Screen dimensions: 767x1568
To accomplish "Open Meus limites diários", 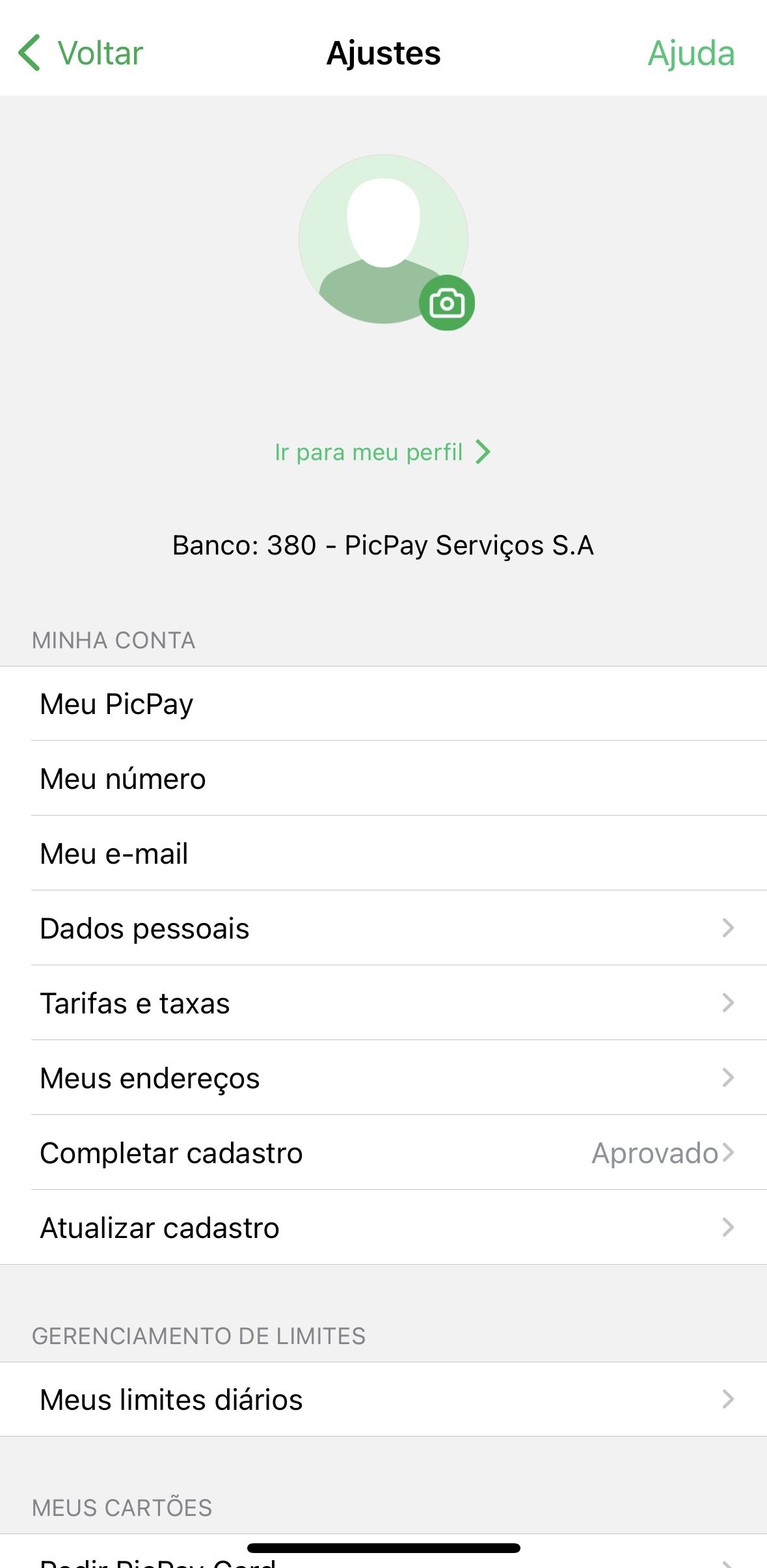I will click(383, 1399).
